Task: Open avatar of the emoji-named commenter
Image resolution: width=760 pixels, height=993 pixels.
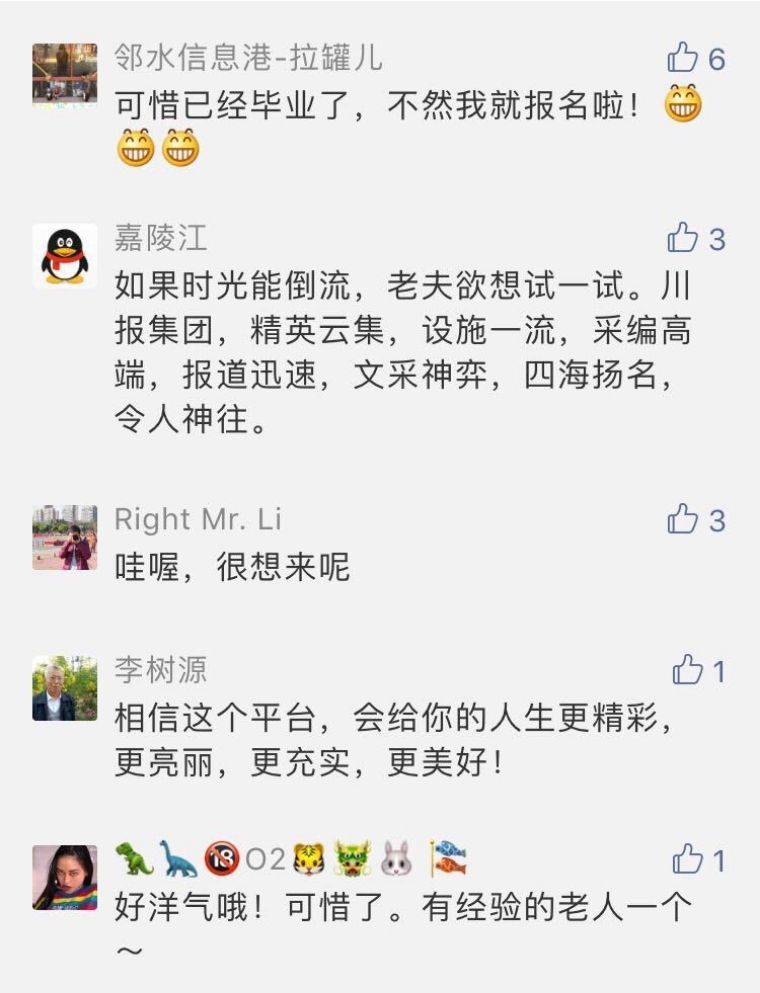Action: click(65, 877)
